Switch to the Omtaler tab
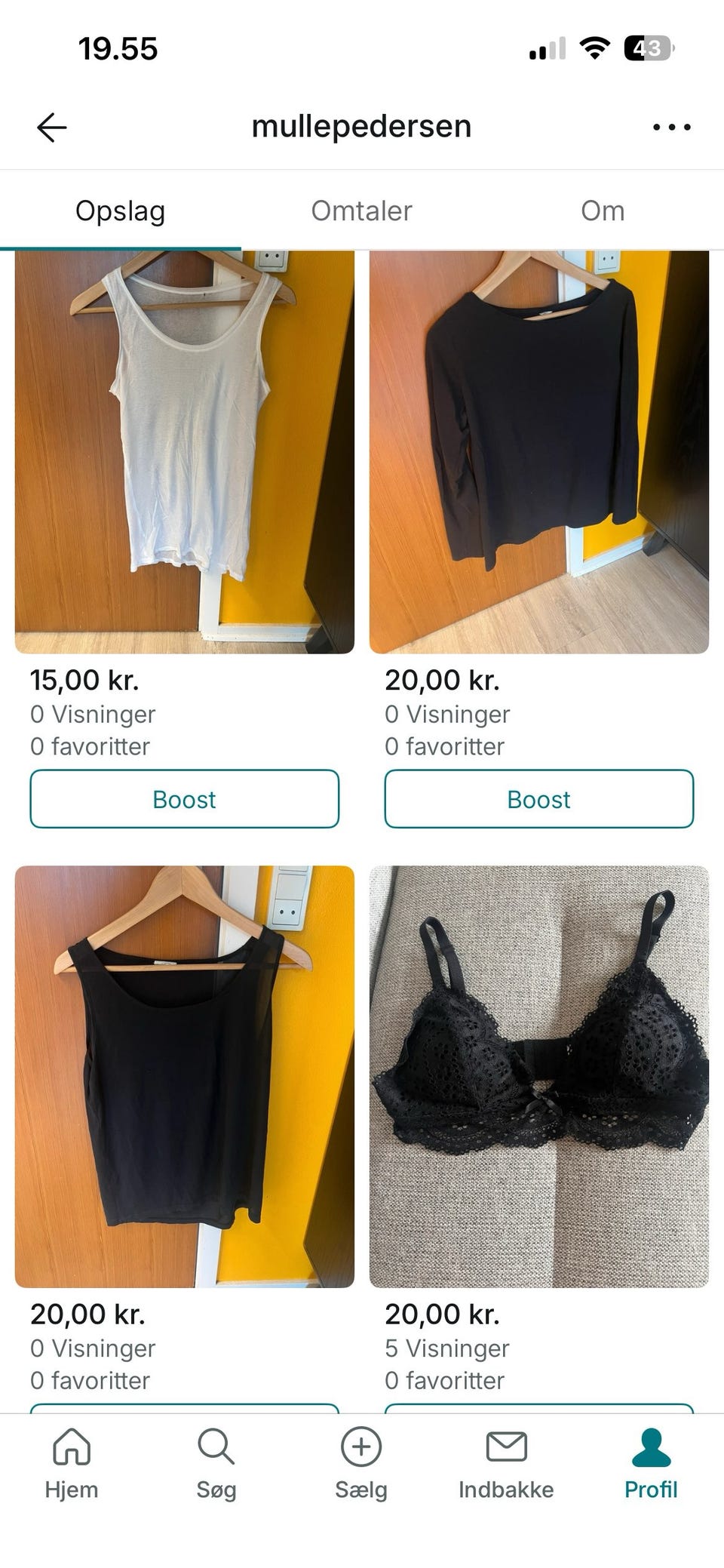 [360, 211]
